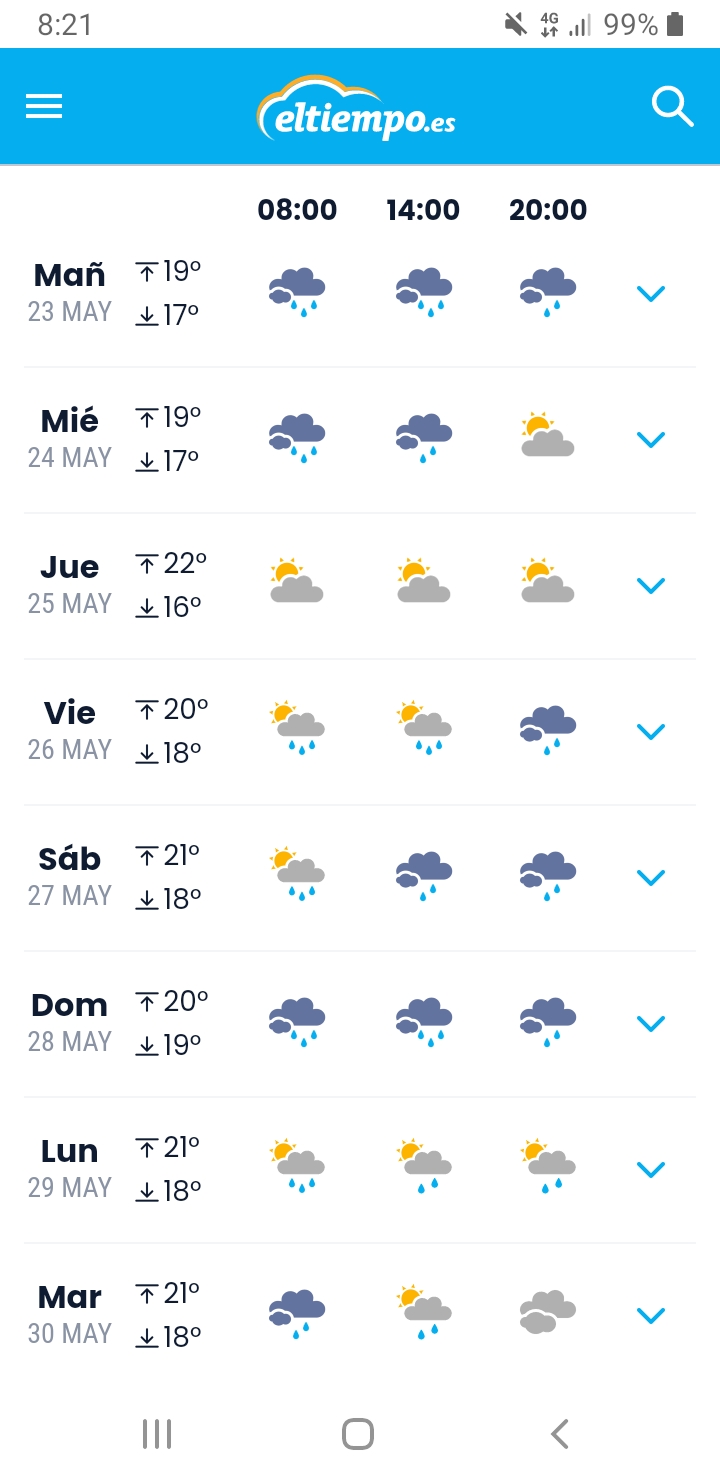Expand the Jue 25 MAY forecast
The width and height of the screenshot is (720, 1480).
[651, 586]
